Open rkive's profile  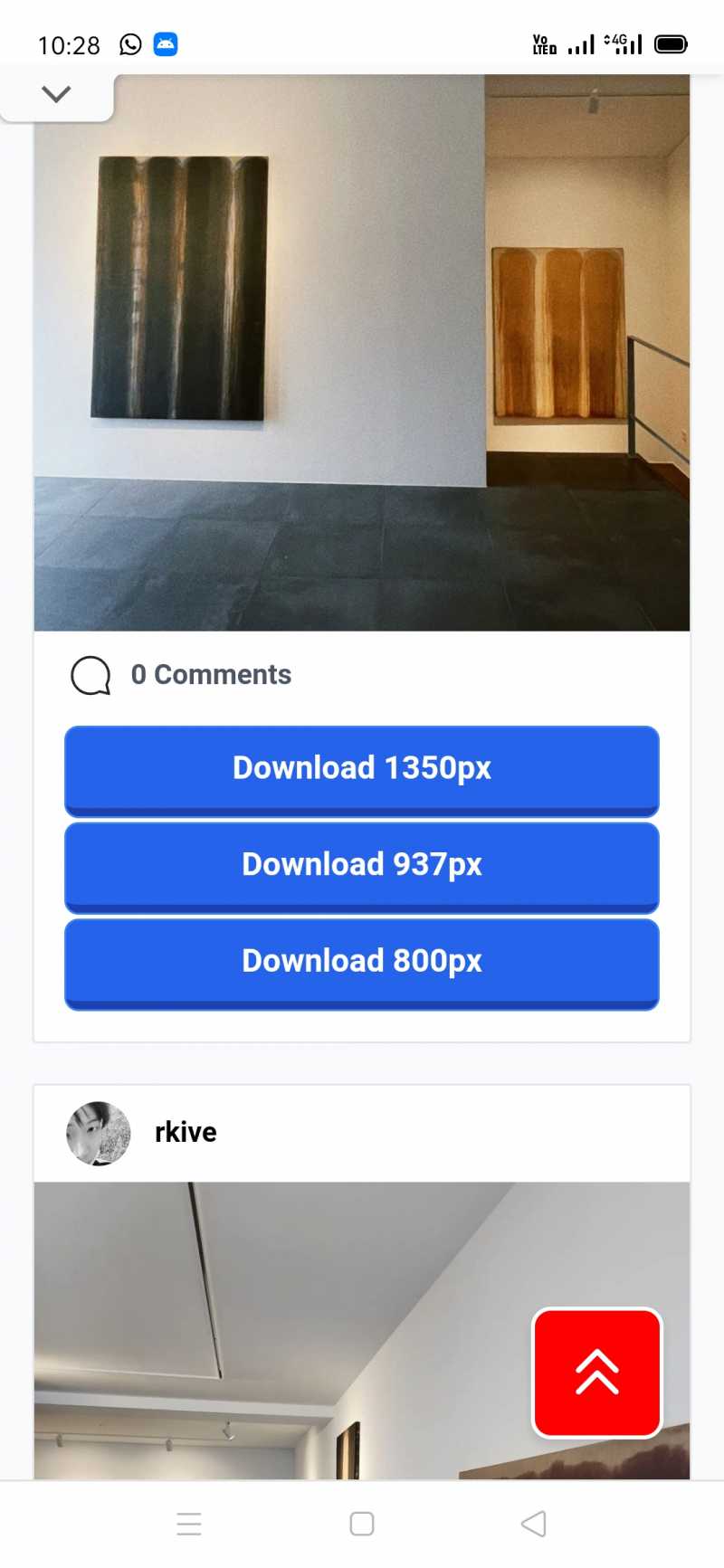pyautogui.click(x=186, y=1132)
